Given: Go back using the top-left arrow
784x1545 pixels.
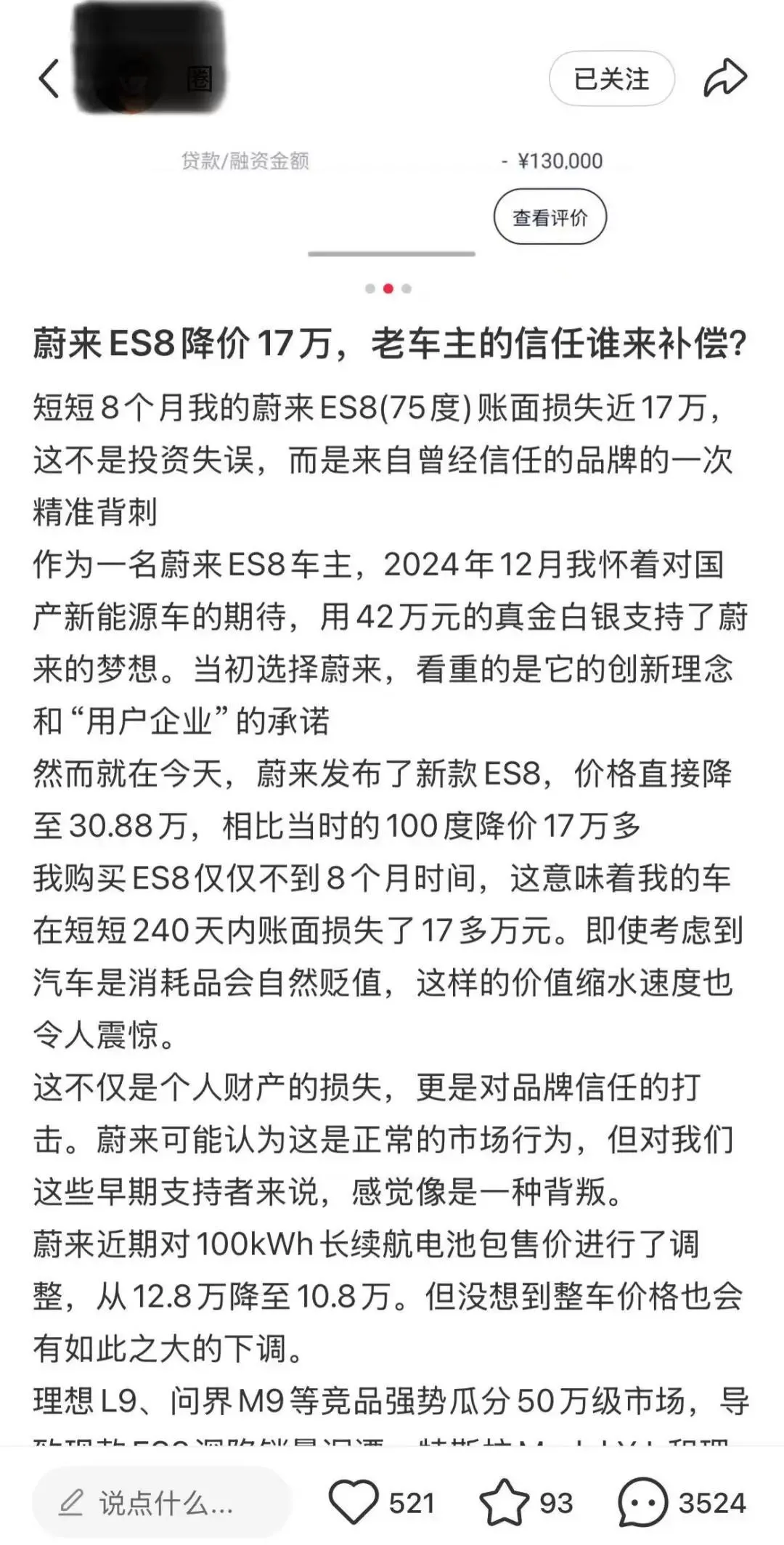Looking at the screenshot, I should pos(49,78).
